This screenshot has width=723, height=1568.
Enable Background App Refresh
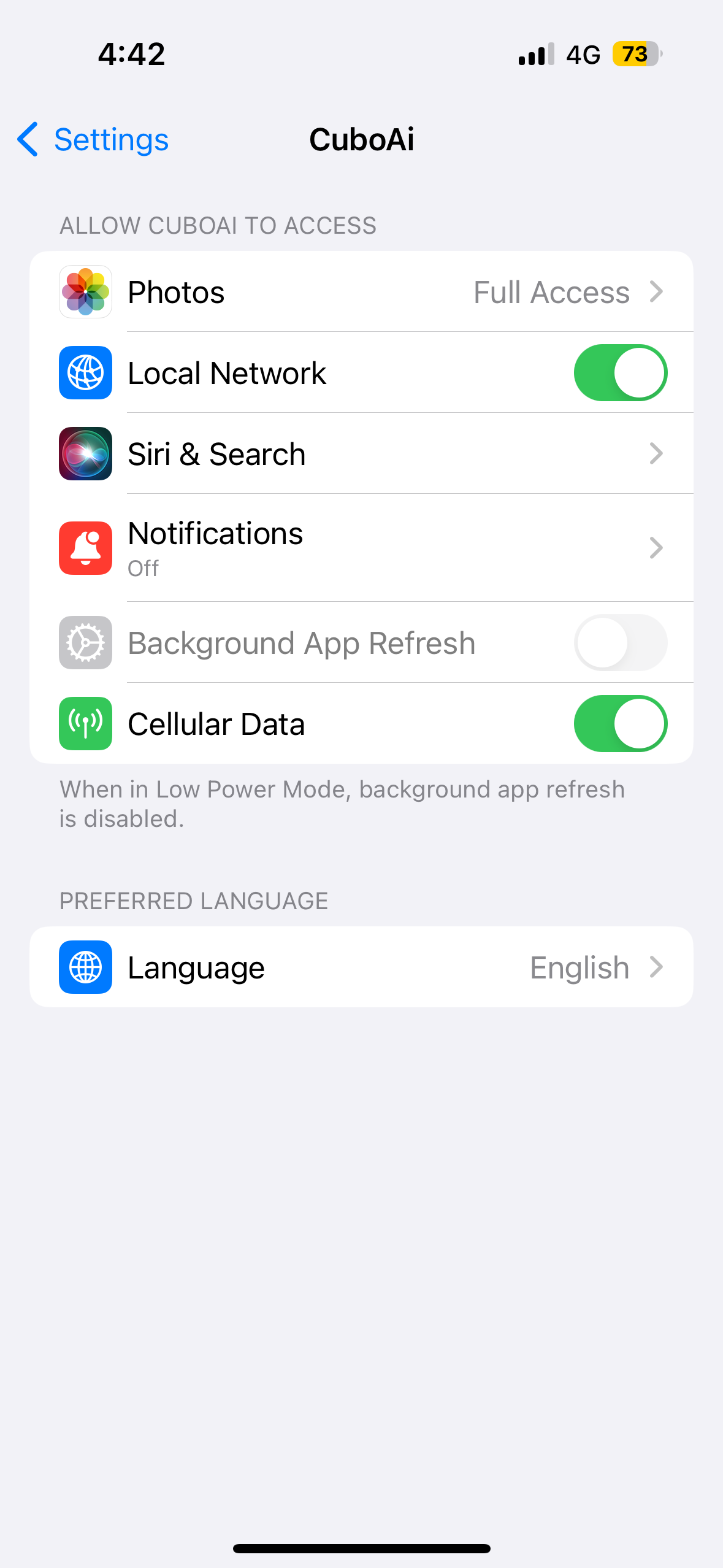(620, 642)
